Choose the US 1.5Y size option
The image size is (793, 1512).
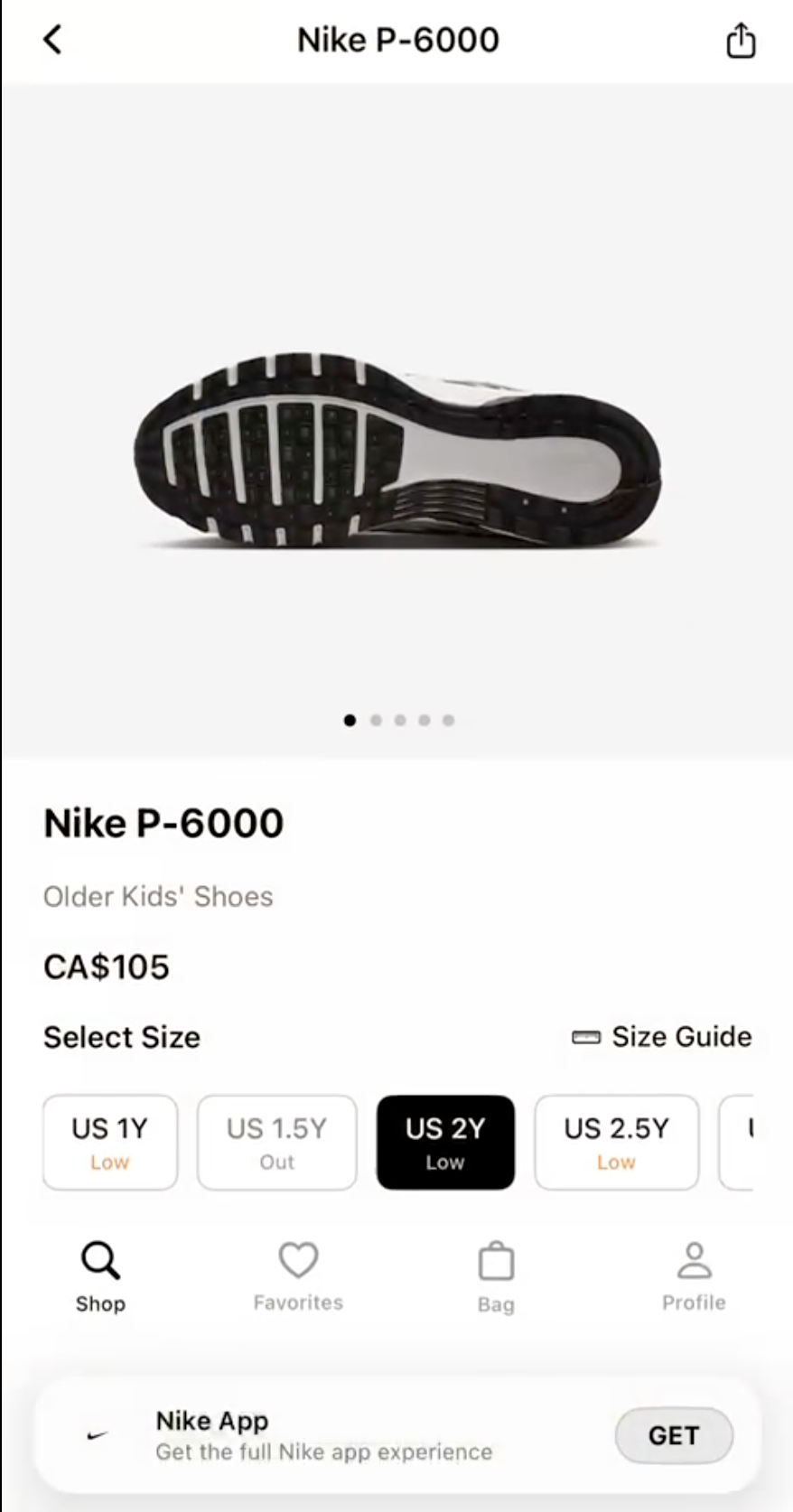click(x=276, y=1142)
